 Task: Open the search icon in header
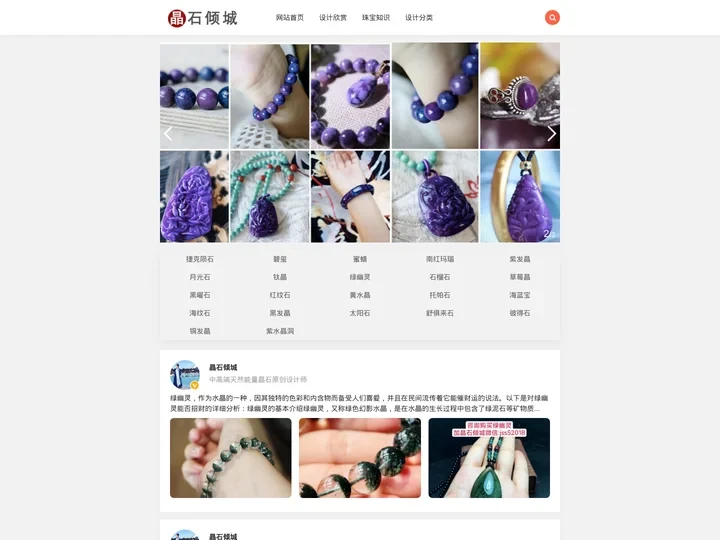[552, 17]
